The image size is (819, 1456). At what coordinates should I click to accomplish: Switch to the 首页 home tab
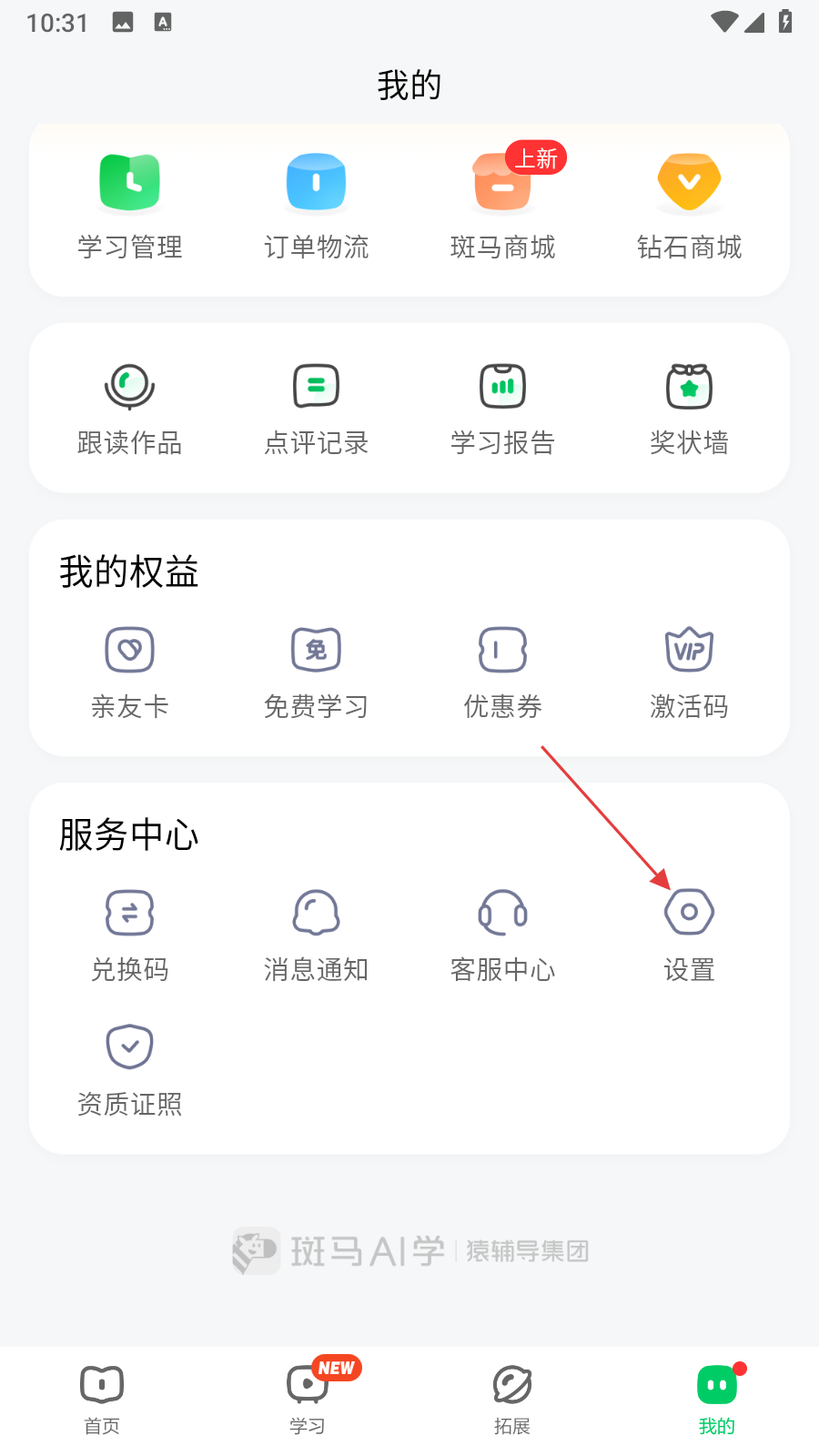point(102,1400)
